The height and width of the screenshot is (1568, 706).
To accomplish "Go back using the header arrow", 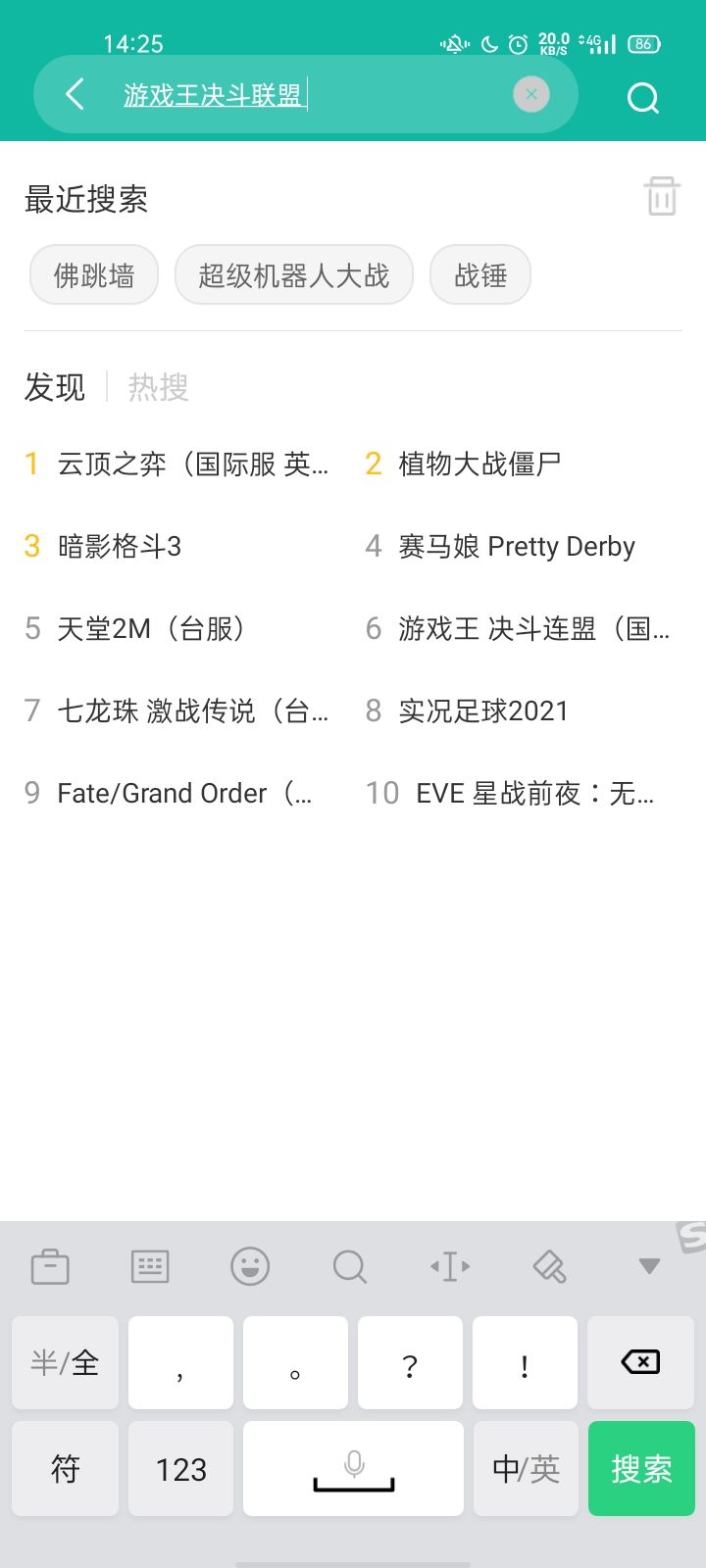I will click(x=75, y=94).
